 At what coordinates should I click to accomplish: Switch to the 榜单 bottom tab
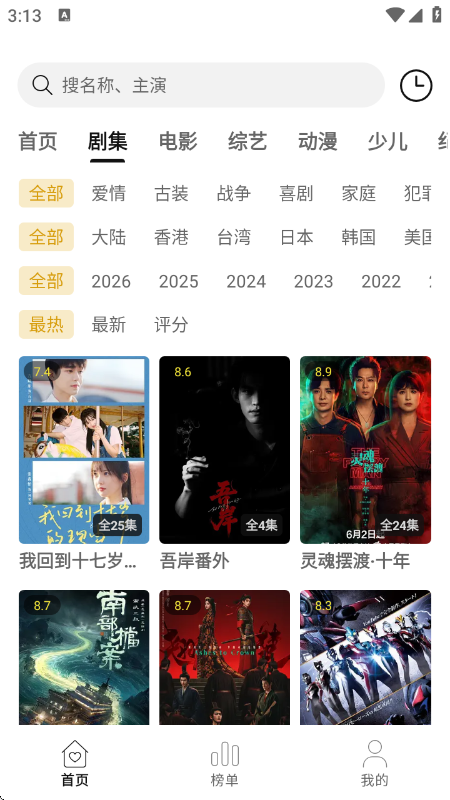coord(224,763)
